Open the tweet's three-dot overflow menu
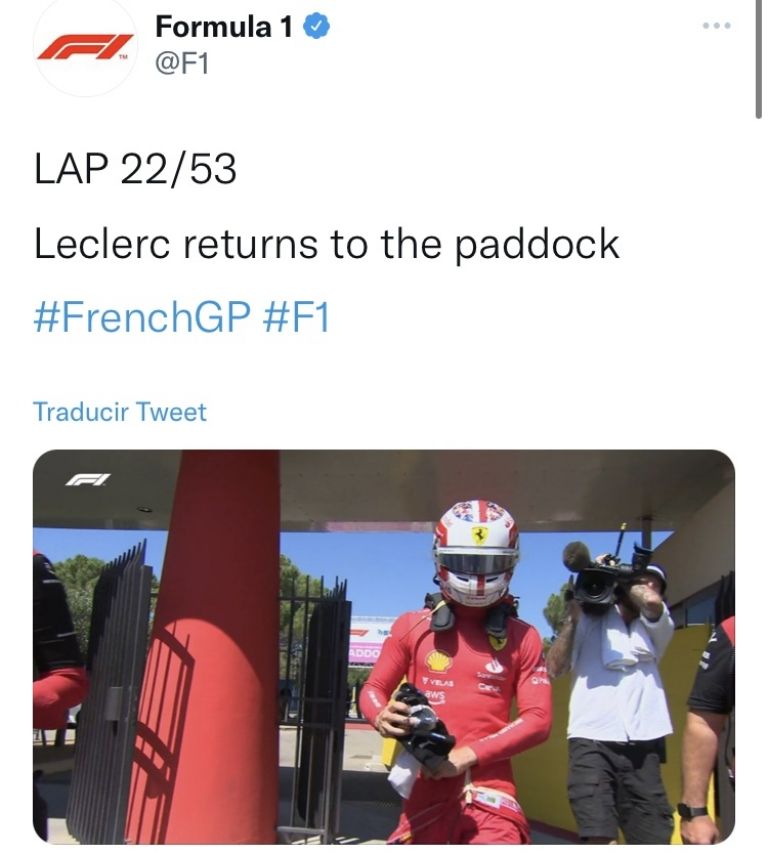768x854 pixels. (x=716, y=27)
